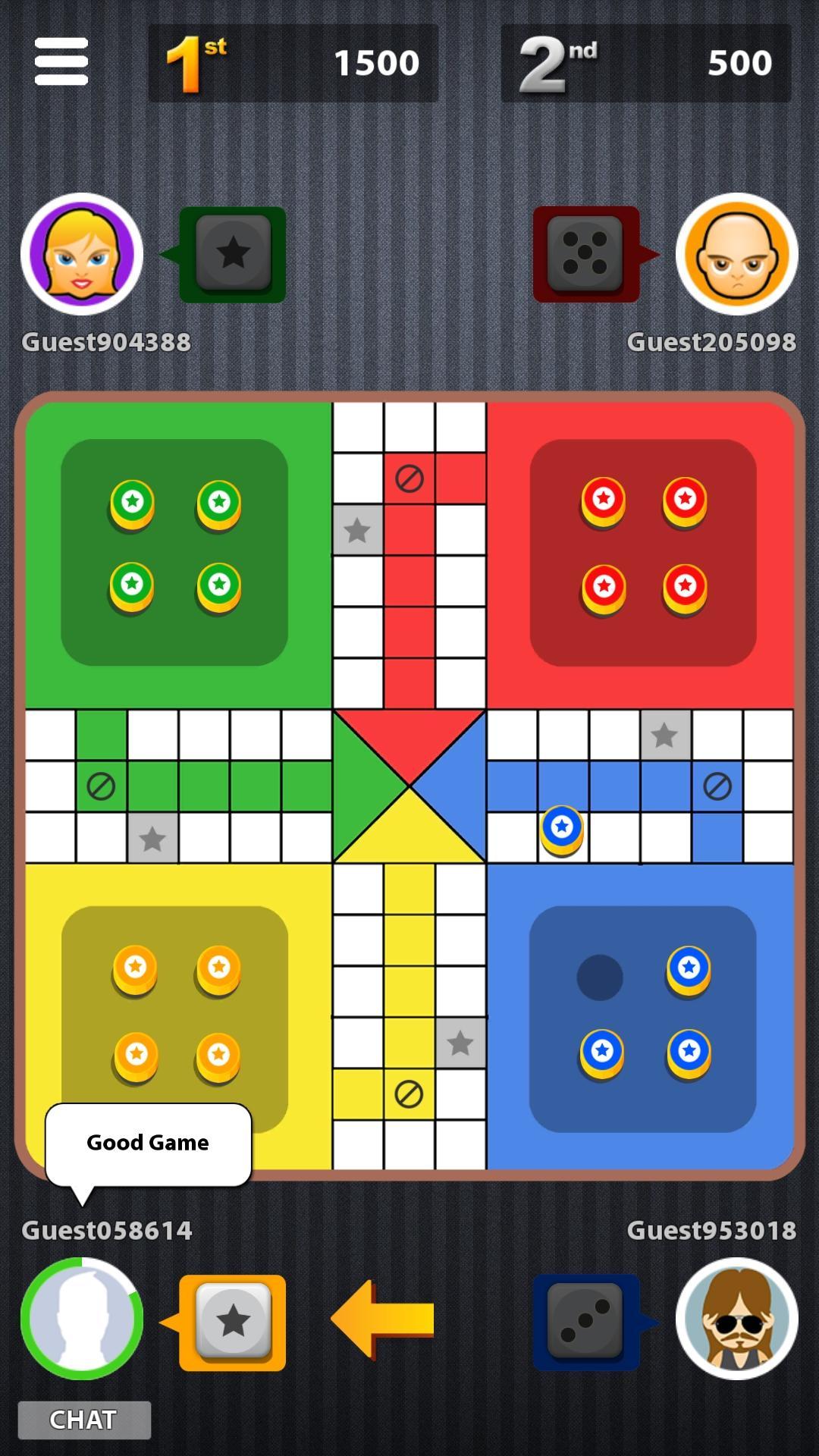View Guest205098's player avatar
Screen dimensions: 819x1456
pos(736,254)
